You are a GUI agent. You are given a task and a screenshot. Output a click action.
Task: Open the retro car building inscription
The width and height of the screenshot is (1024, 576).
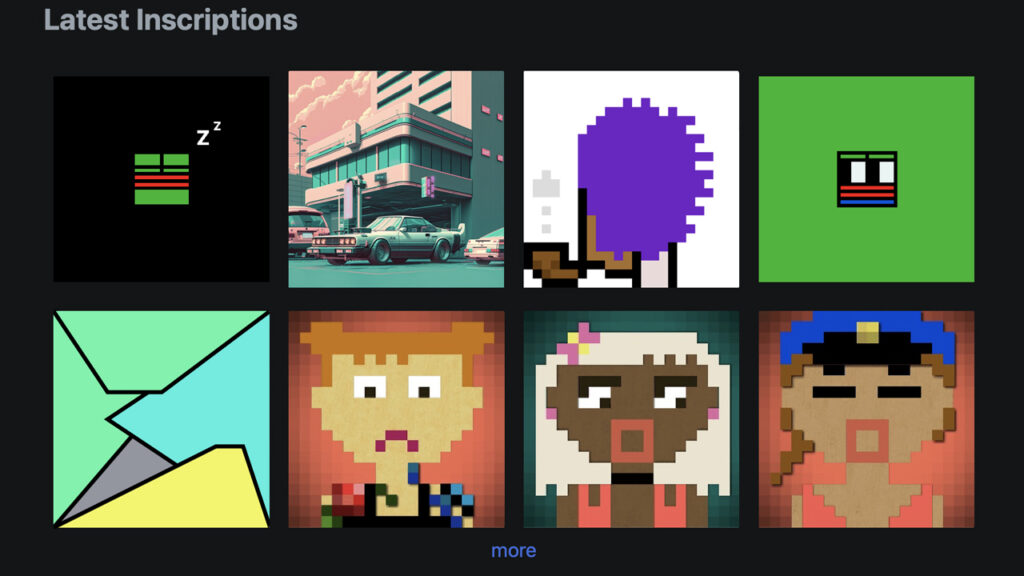click(x=396, y=179)
